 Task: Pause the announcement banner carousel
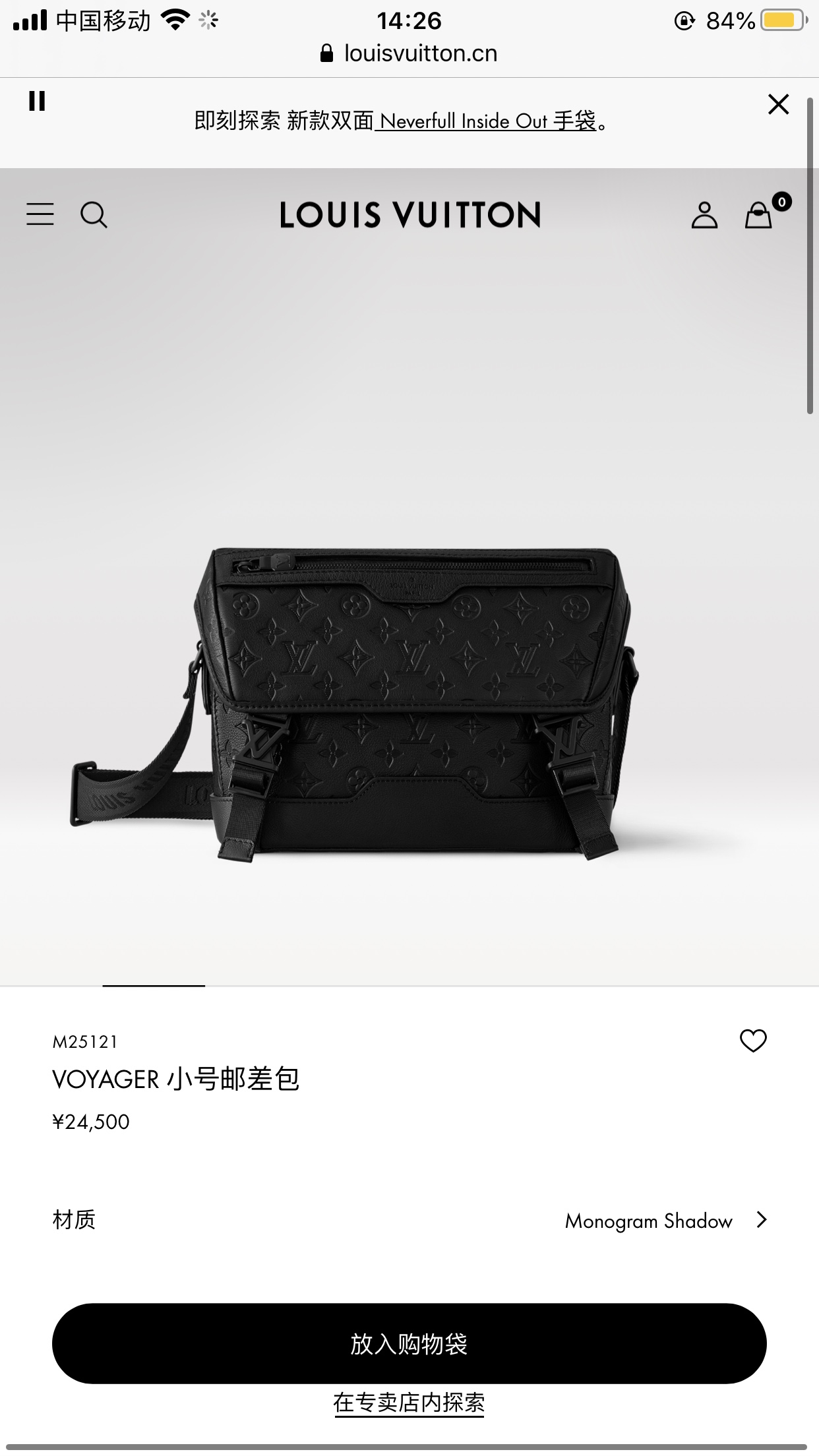tap(37, 102)
